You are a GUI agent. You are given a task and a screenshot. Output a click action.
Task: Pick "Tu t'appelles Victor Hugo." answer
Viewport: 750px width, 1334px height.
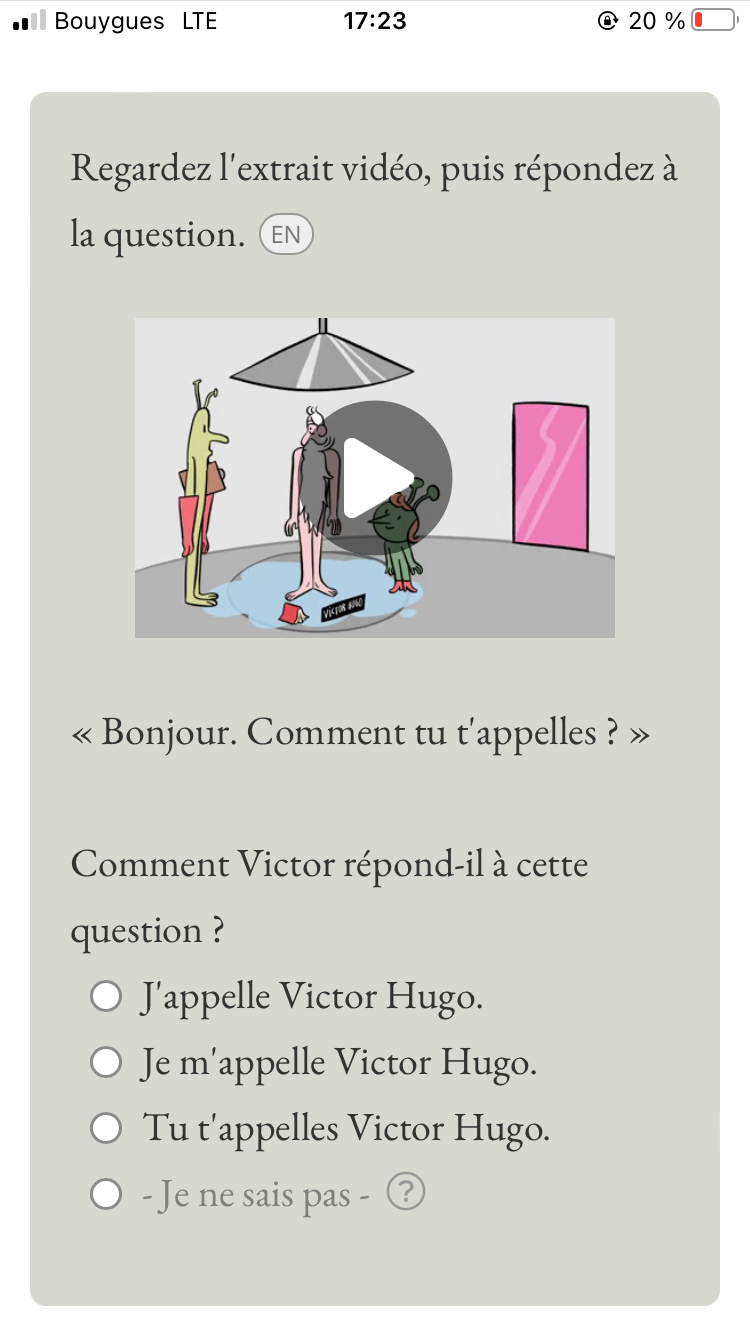(106, 1129)
